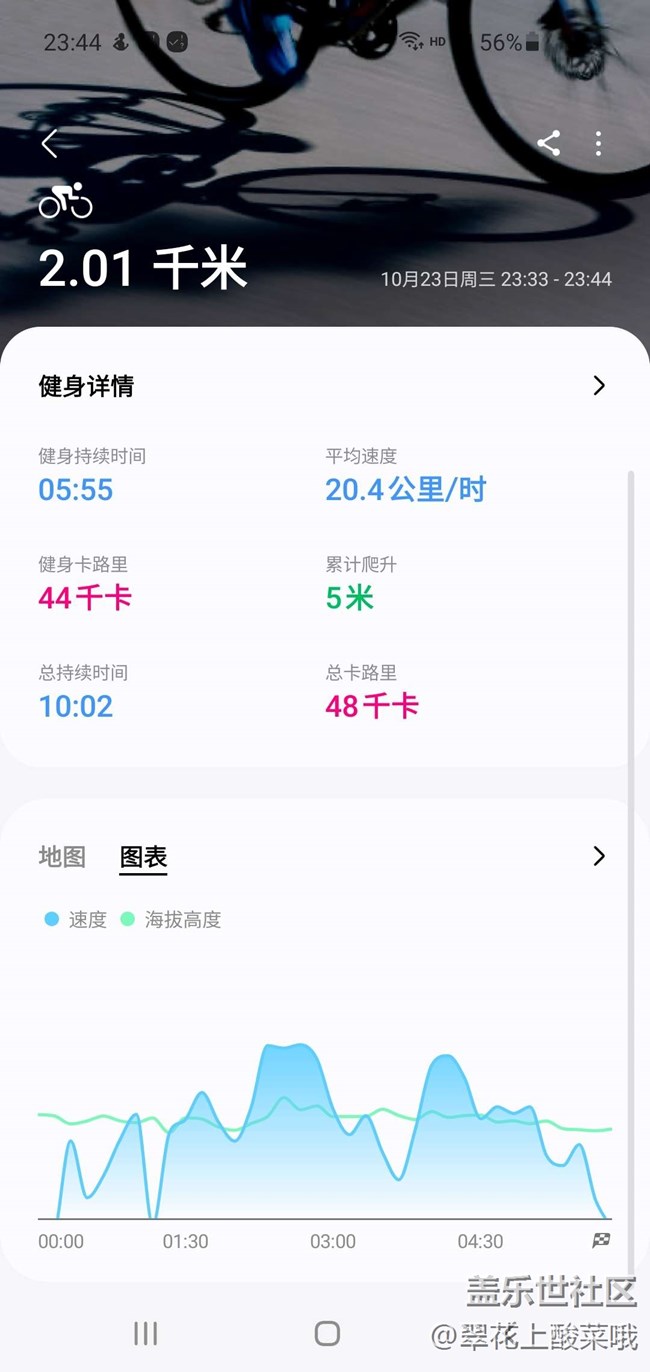
Task: Share this cycling workout
Action: 548,143
